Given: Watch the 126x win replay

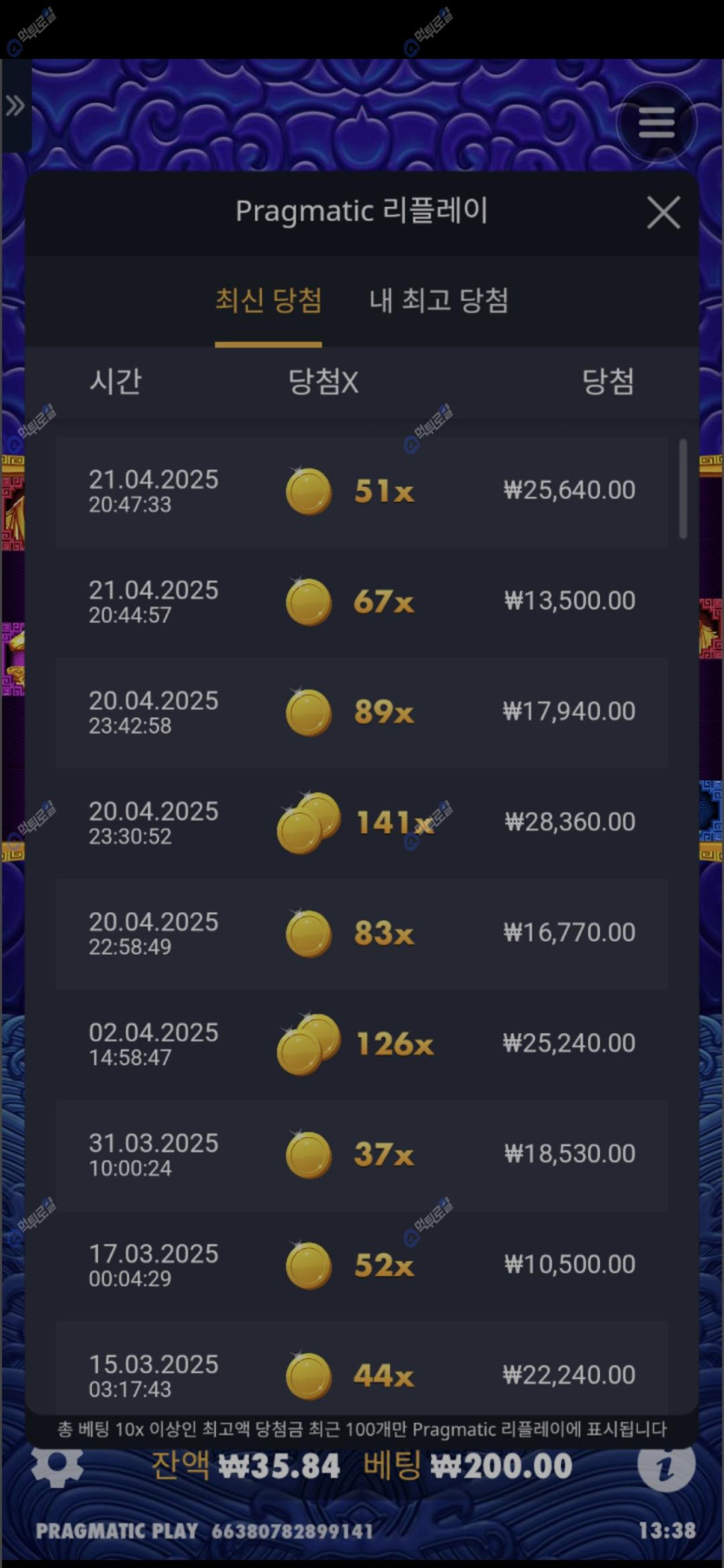Looking at the screenshot, I should coord(362,1044).
